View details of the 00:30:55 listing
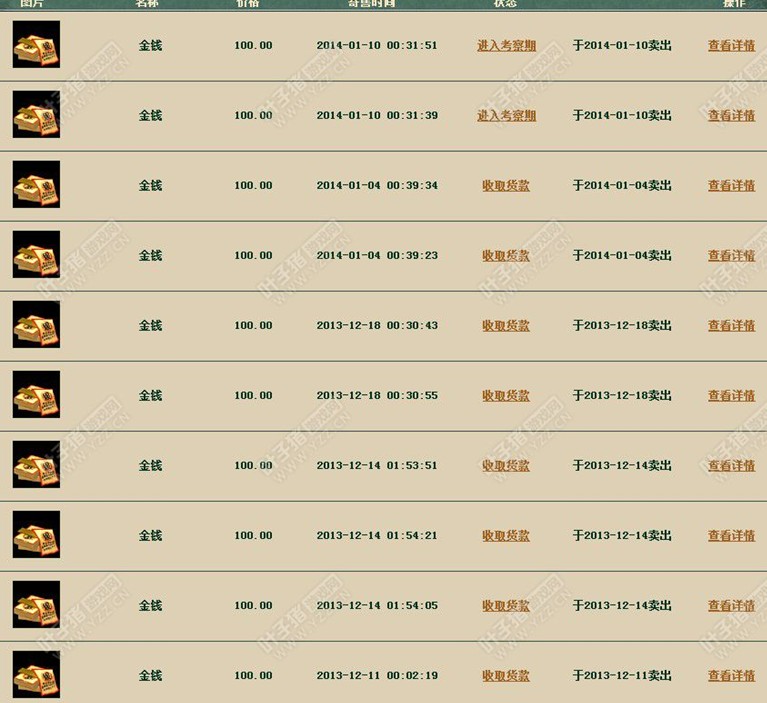The height and width of the screenshot is (703, 767). coord(731,396)
